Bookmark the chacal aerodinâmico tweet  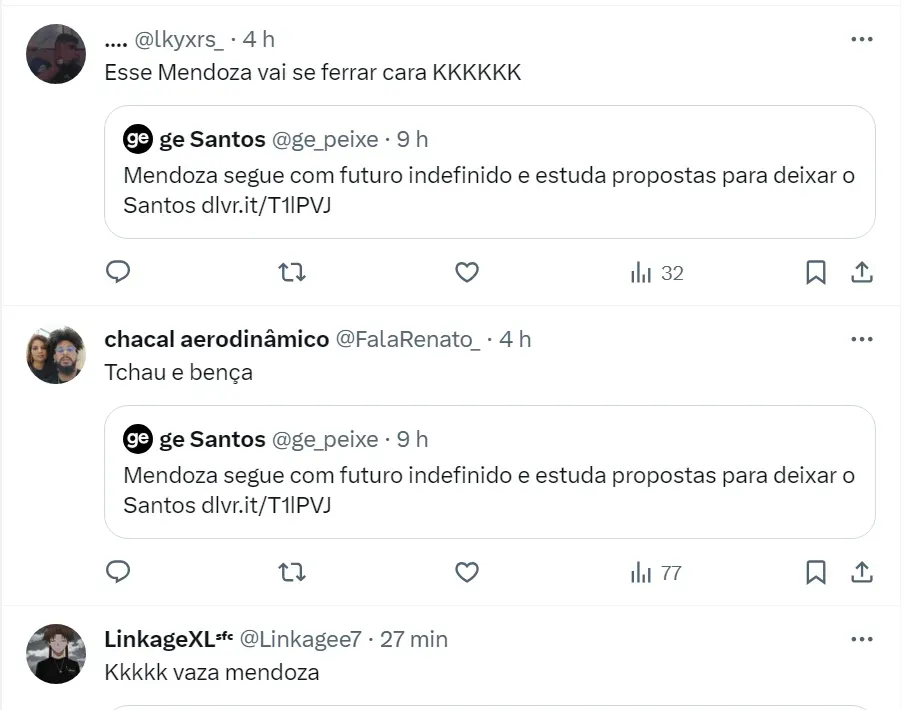(816, 572)
